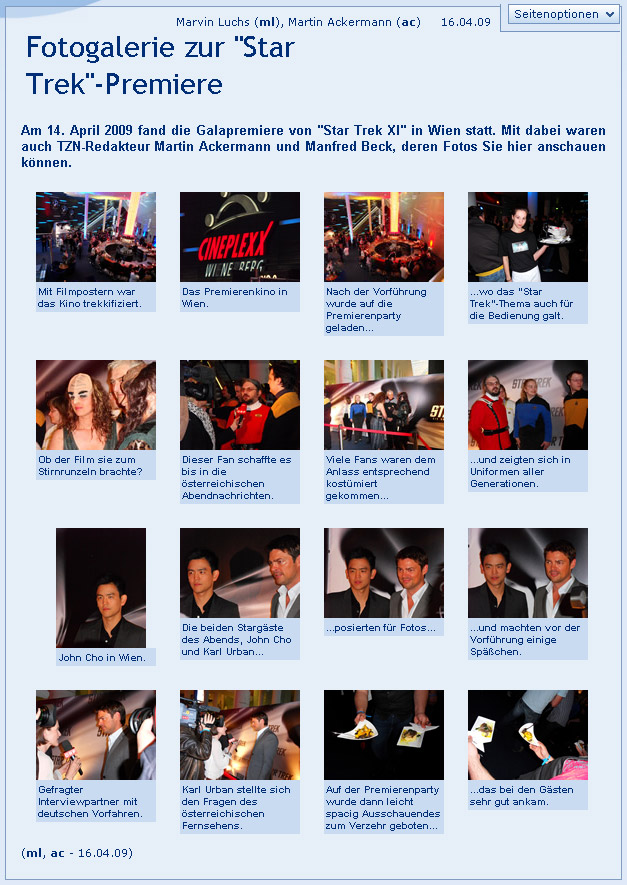Open photo 'Die beiden Stargäste des Abends'

[x=240, y=573]
